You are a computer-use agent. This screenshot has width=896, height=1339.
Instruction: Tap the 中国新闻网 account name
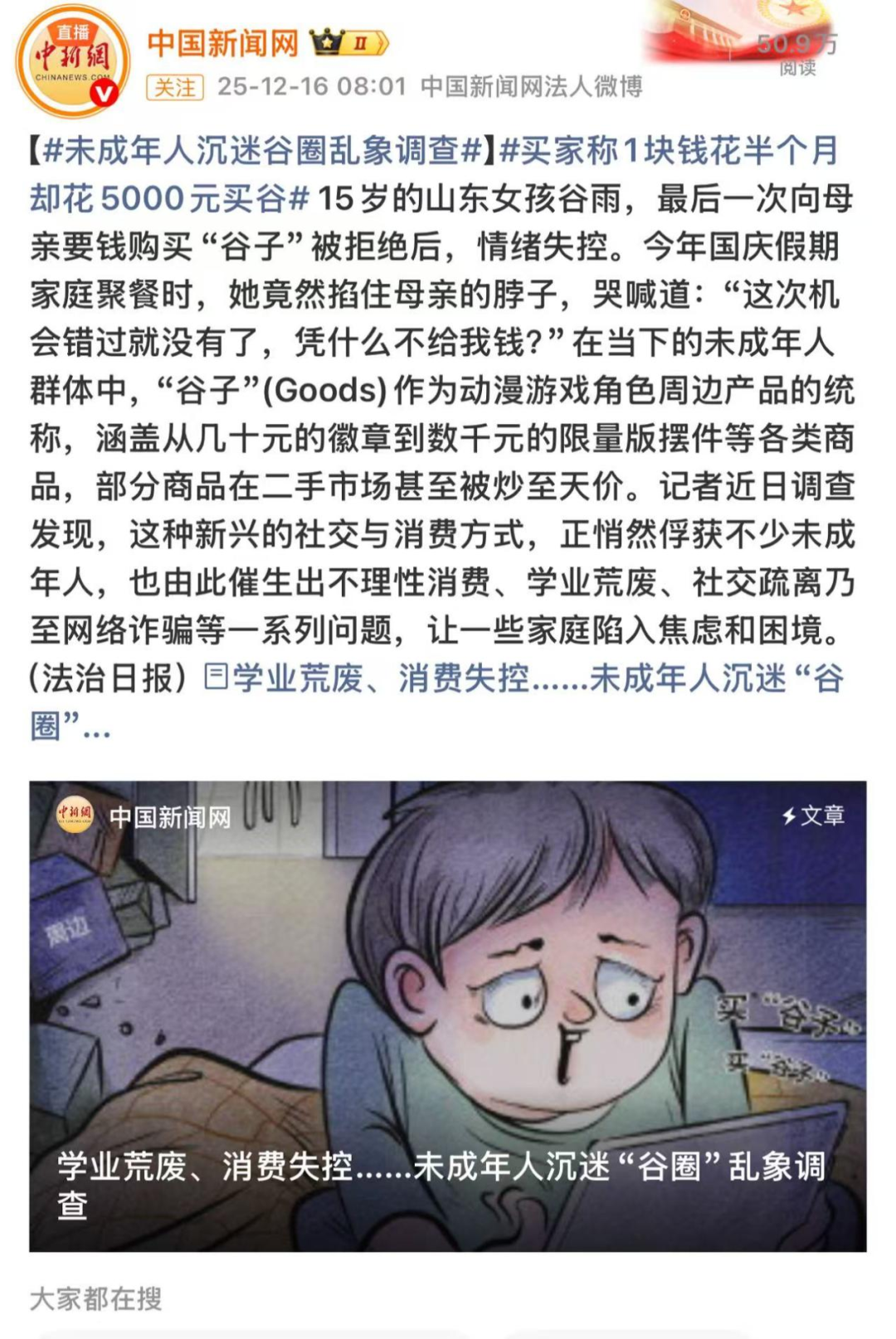coord(222,43)
